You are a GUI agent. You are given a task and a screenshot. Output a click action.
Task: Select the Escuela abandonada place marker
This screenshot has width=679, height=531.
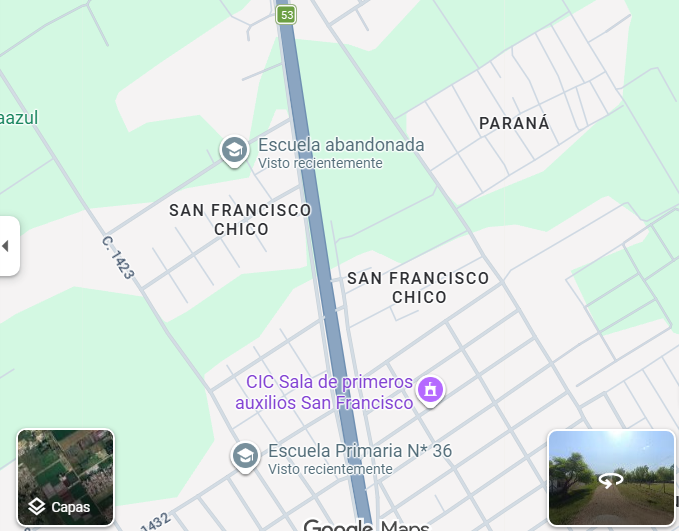[234, 151]
